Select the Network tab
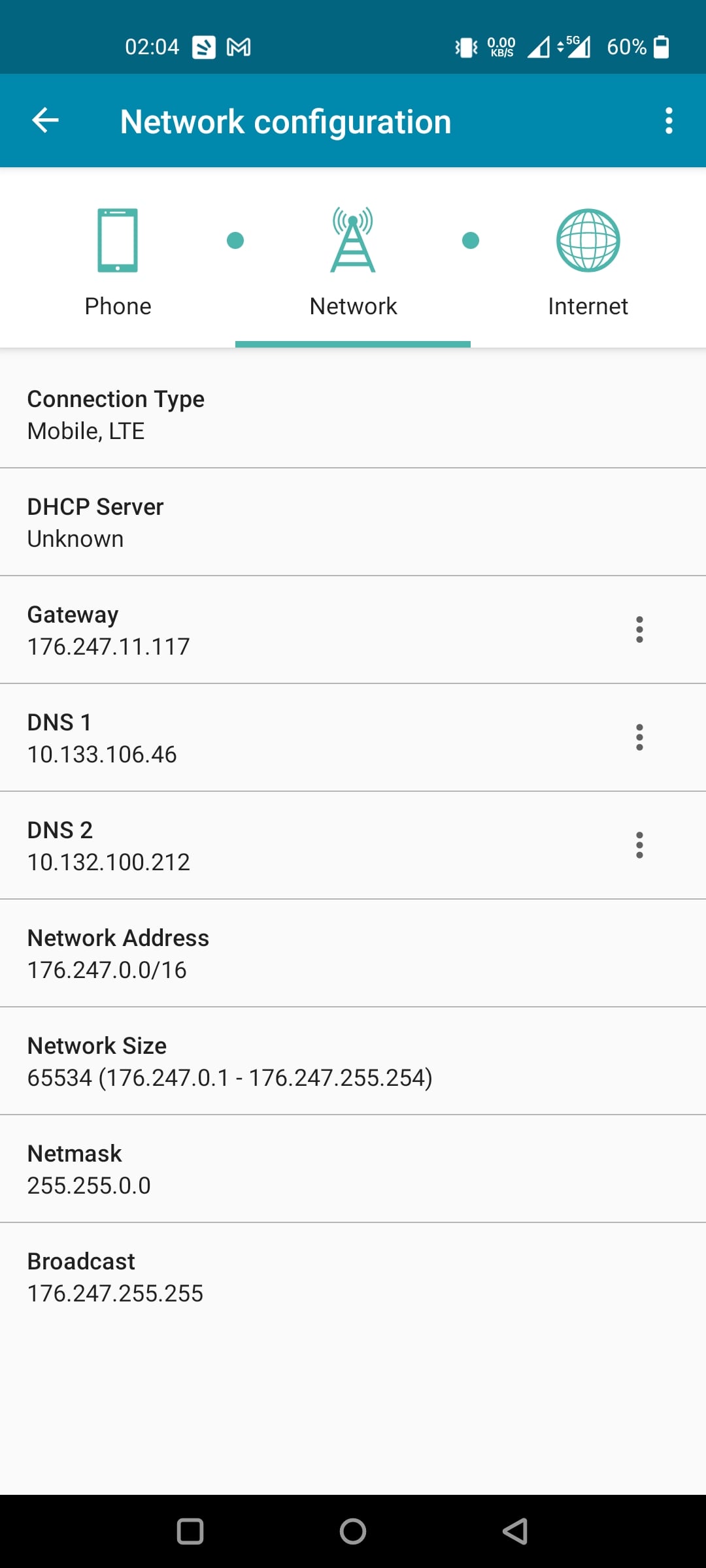Viewport: 706px width, 1568px height. pyautogui.click(x=353, y=263)
